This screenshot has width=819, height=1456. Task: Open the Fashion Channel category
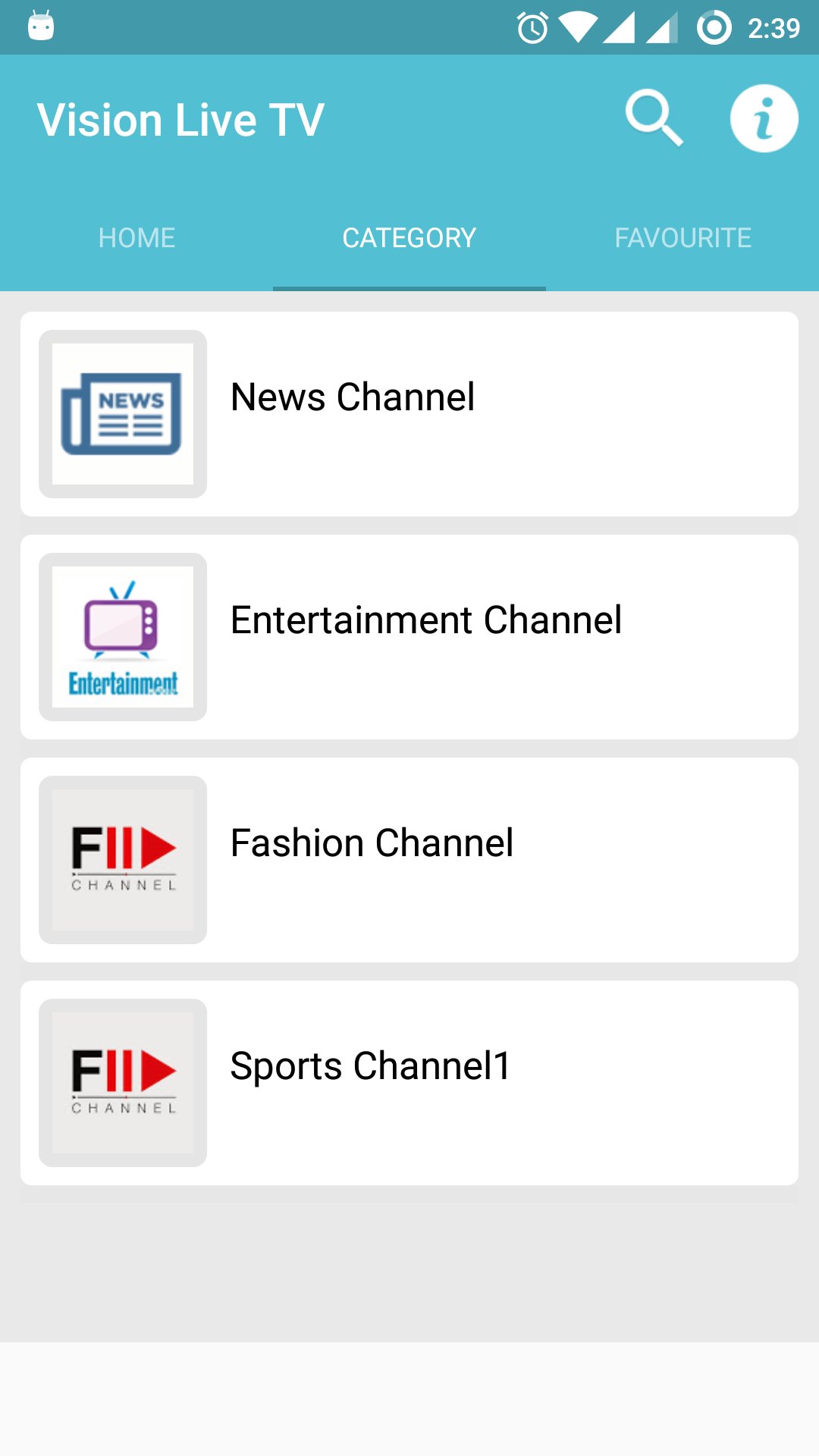point(409,859)
